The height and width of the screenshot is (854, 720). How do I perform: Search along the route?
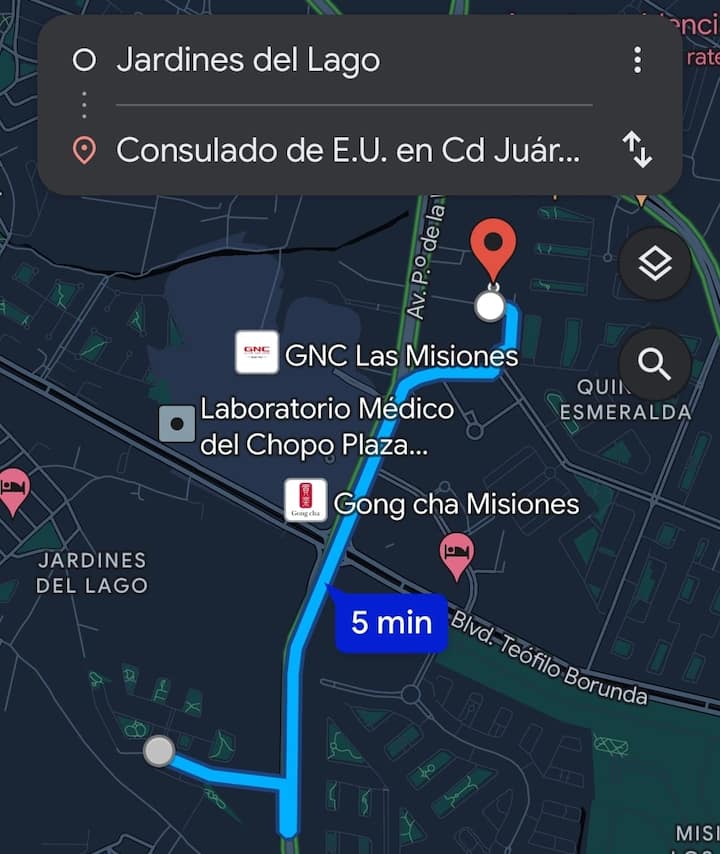click(655, 365)
